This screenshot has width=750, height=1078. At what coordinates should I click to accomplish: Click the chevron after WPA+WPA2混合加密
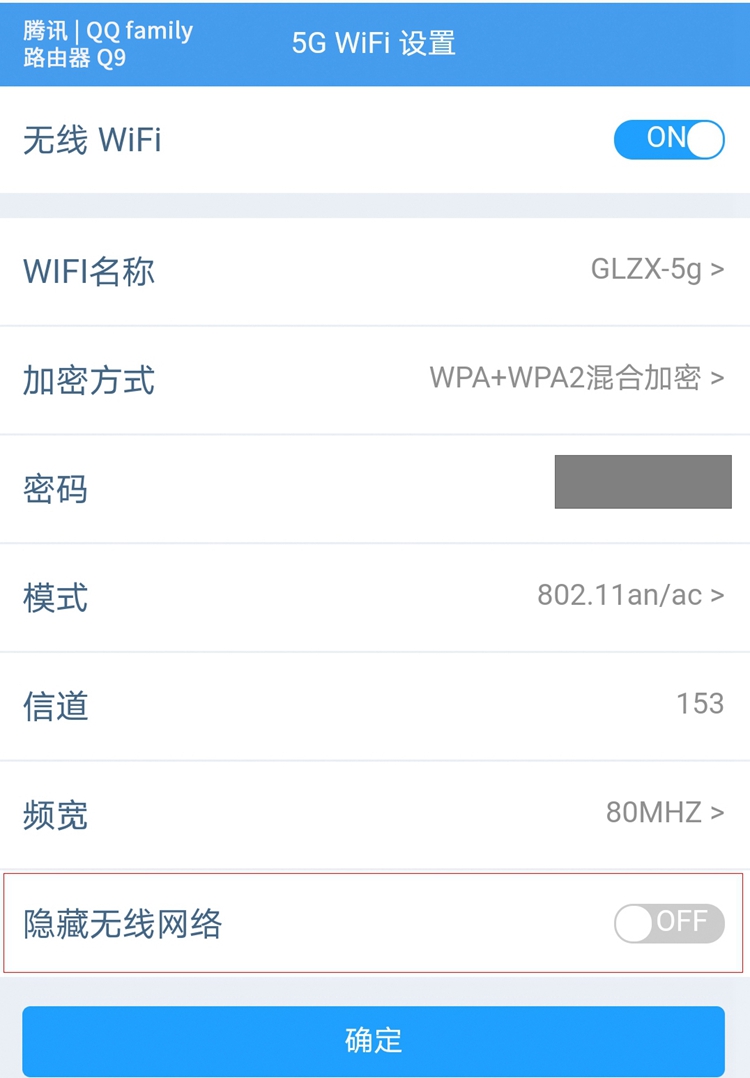tap(718, 380)
